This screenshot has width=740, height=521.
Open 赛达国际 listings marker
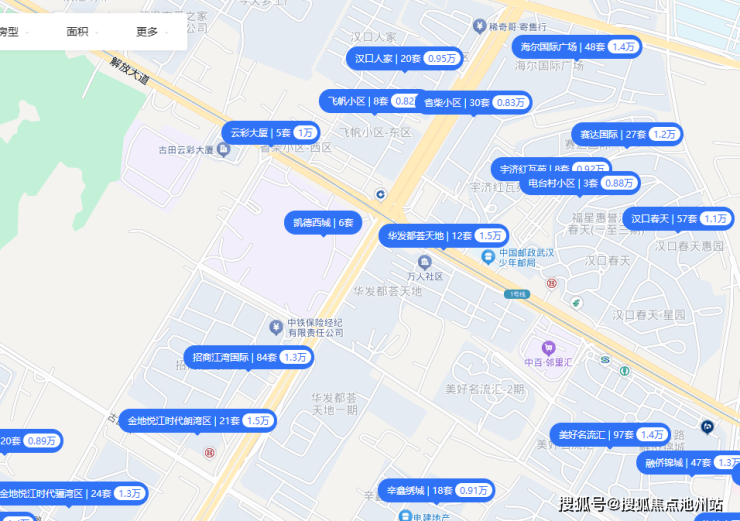[x=625, y=134]
